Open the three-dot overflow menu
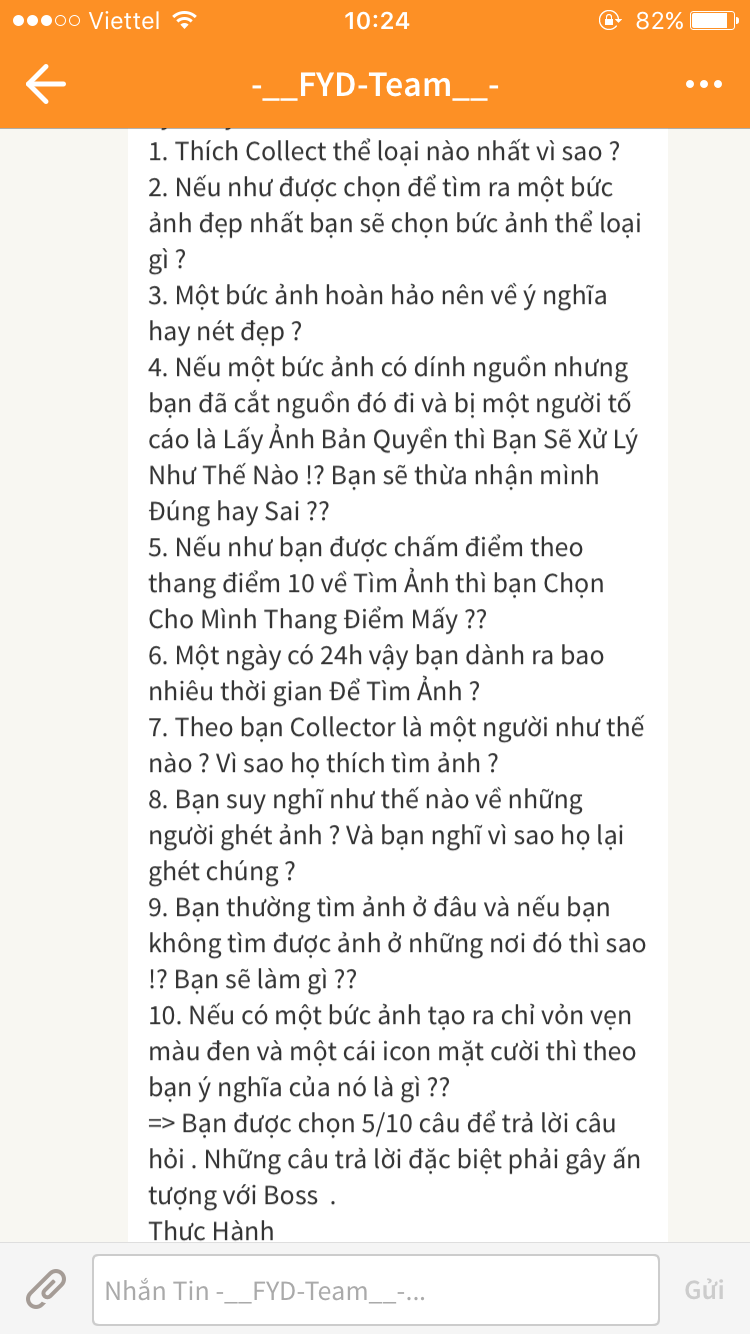 [704, 84]
